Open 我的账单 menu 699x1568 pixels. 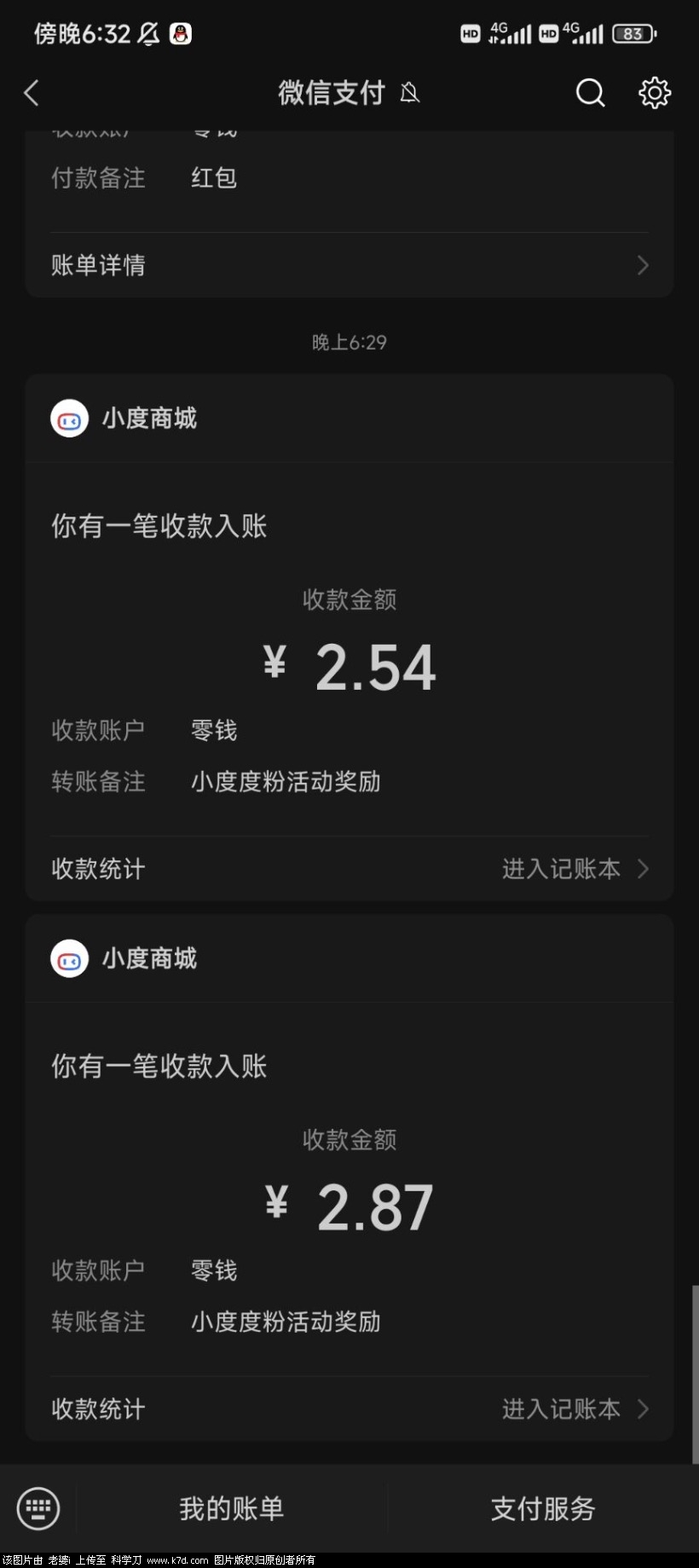point(231,1508)
